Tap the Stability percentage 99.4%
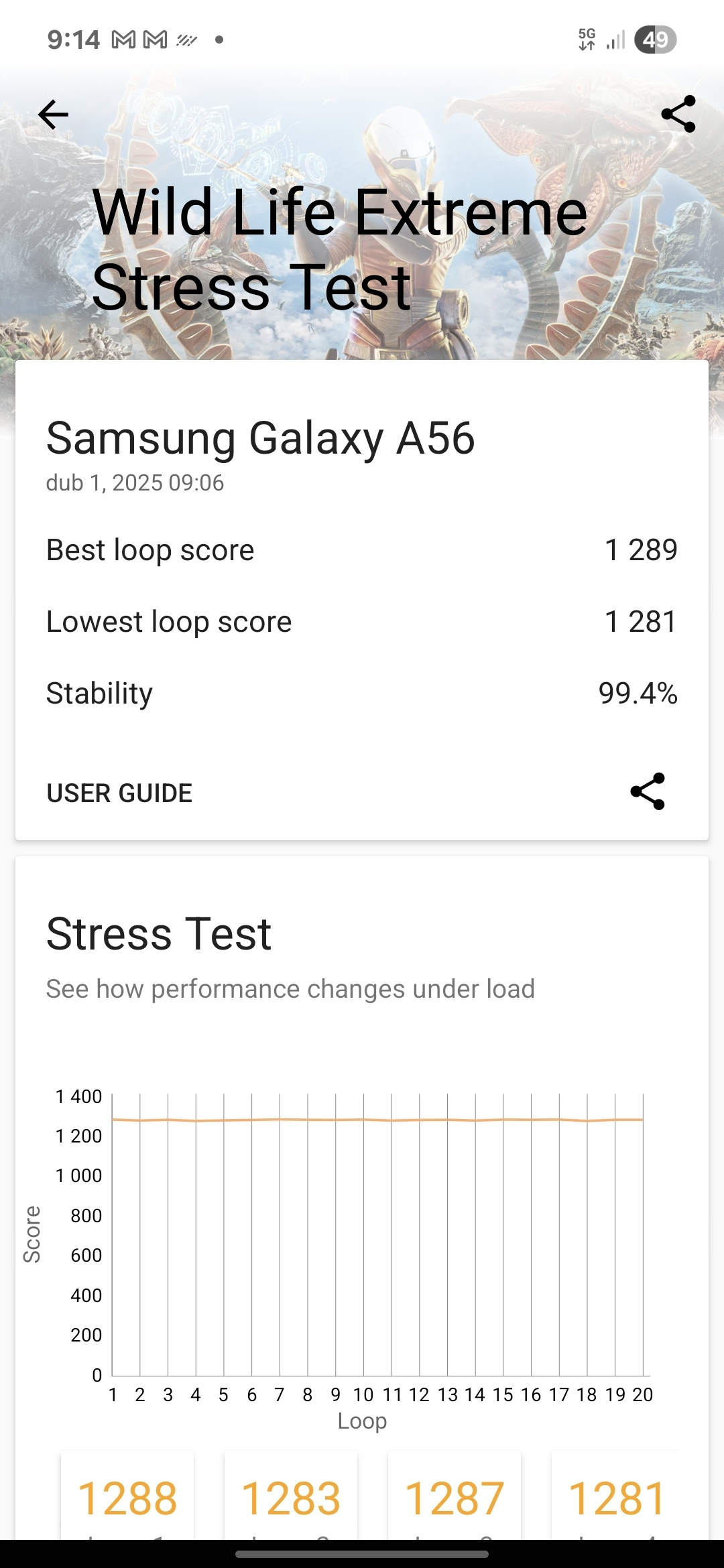This screenshot has width=724, height=1568. click(x=638, y=694)
